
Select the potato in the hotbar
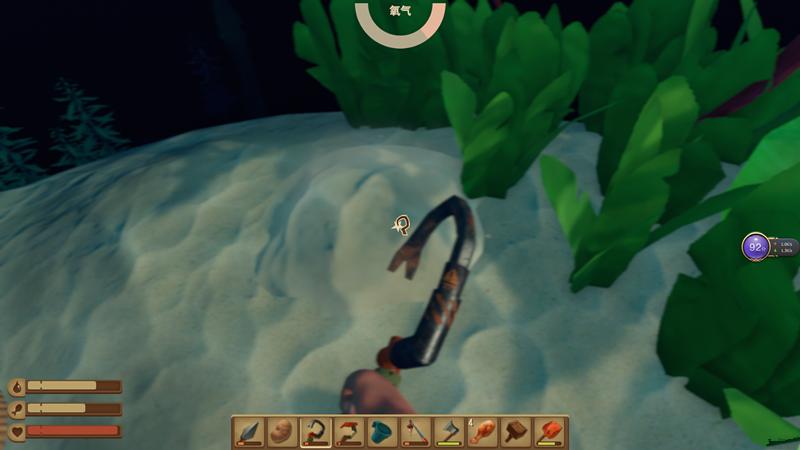tap(282, 432)
